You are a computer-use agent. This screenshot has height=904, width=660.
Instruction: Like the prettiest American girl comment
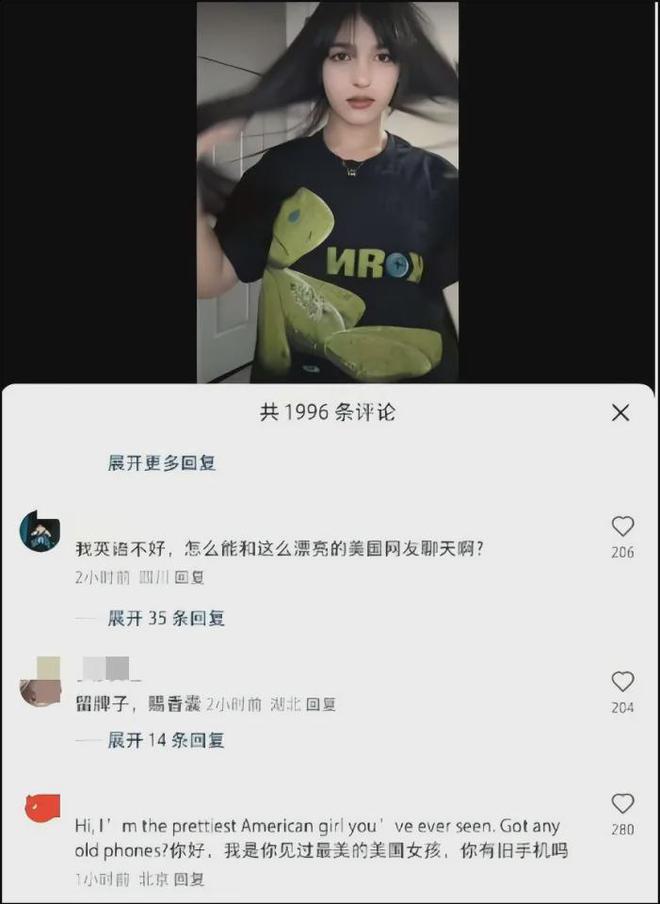tap(622, 804)
